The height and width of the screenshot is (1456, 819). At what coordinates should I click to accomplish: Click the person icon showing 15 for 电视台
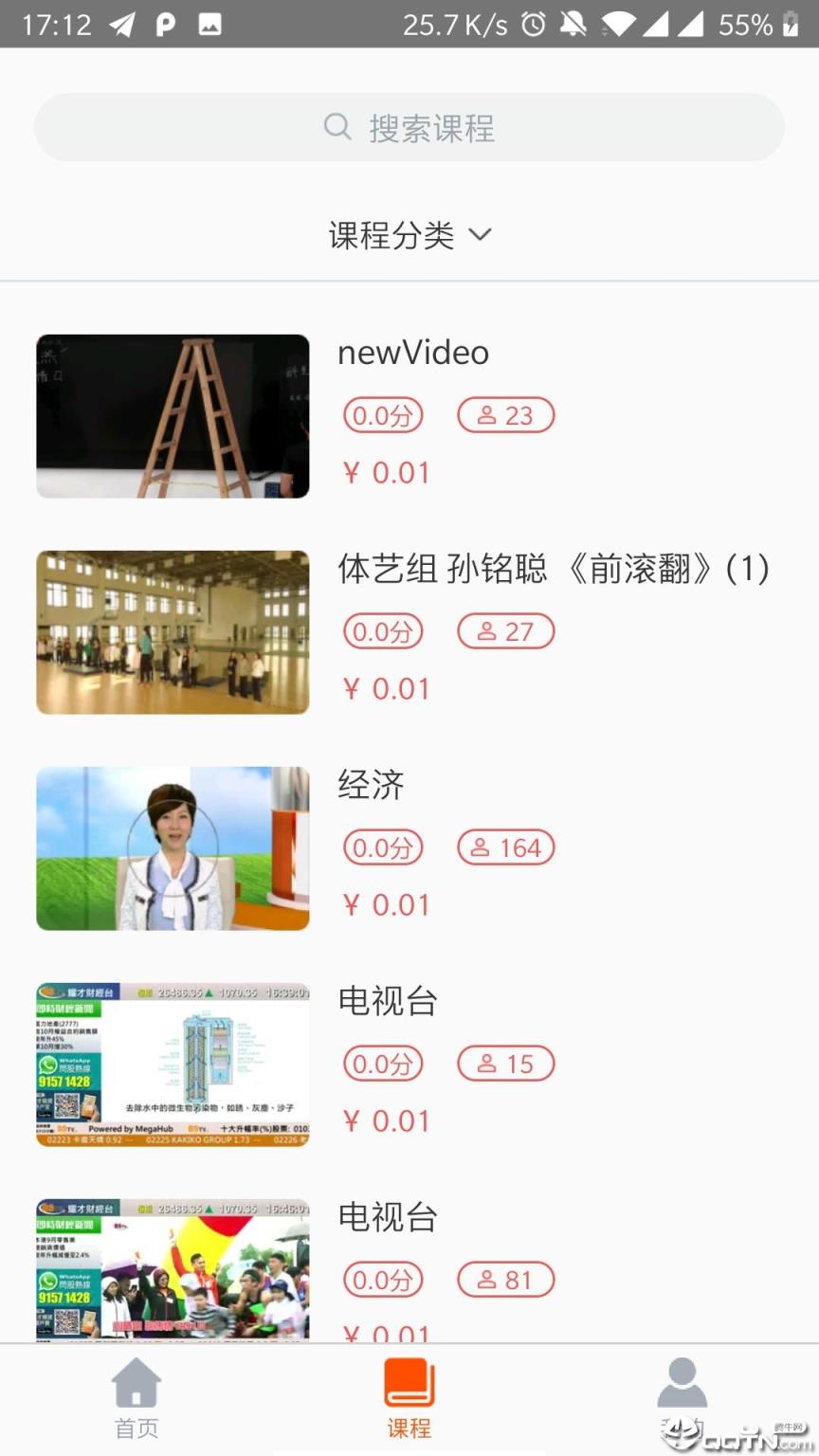tap(487, 1064)
